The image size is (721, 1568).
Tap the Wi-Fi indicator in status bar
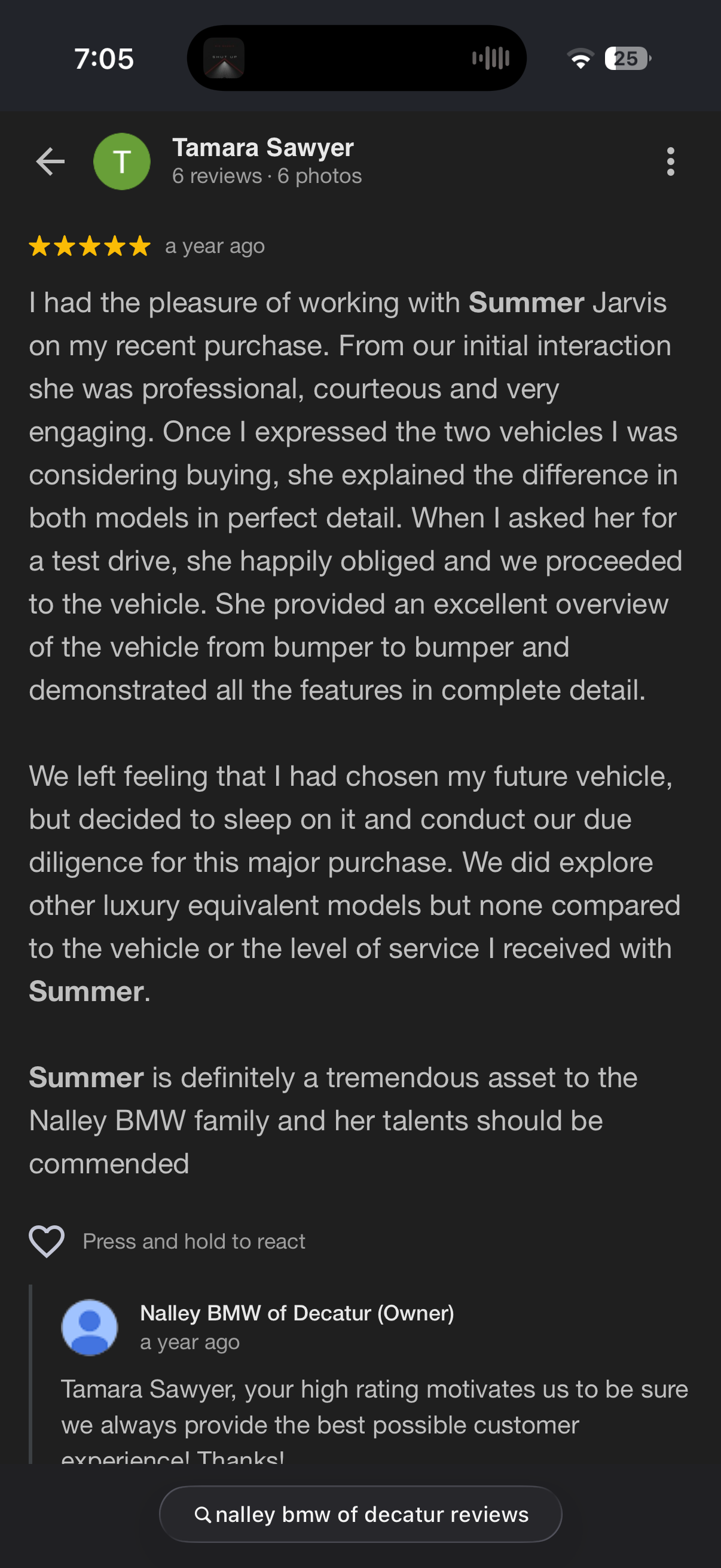click(579, 59)
